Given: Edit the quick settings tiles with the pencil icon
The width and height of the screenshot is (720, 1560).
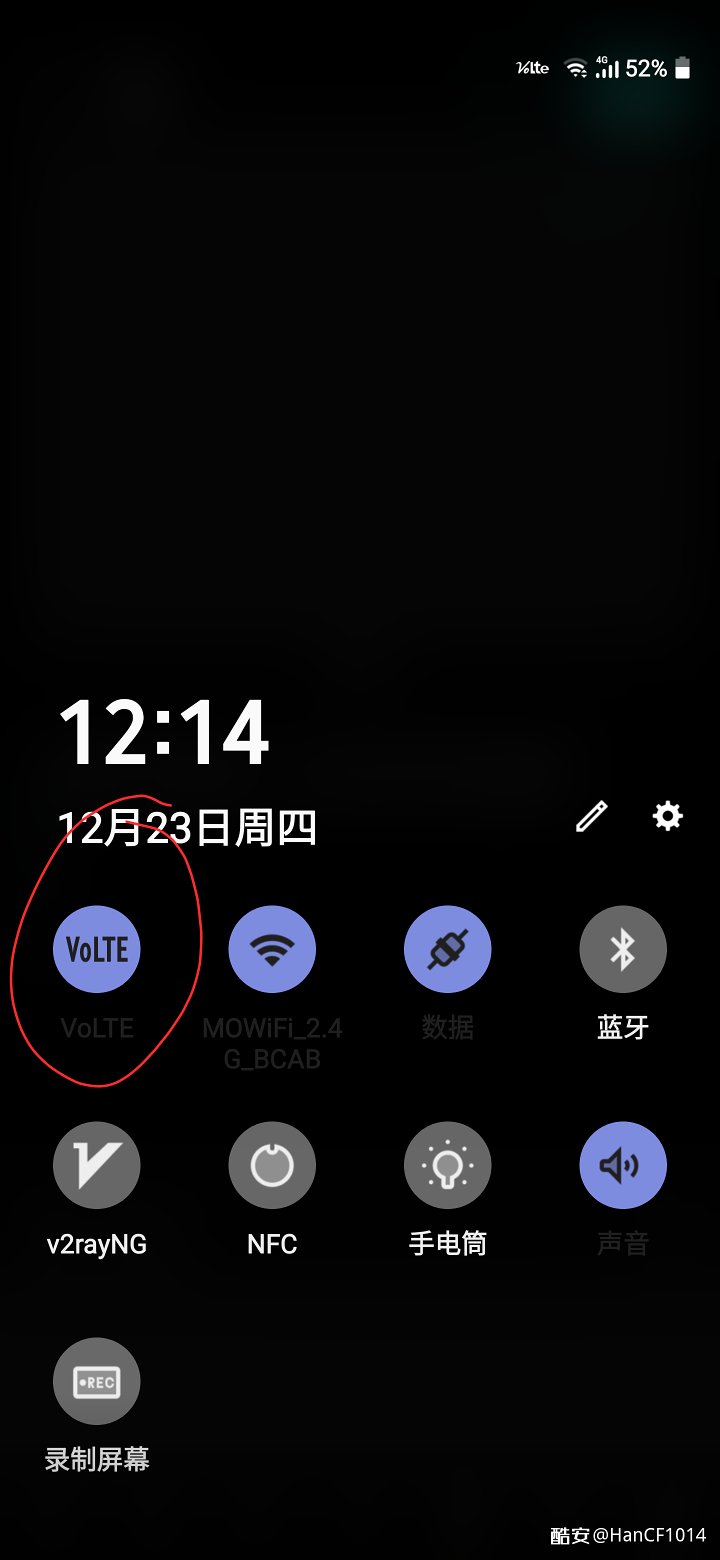Looking at the screenshot, I should [x=591, y=816].
